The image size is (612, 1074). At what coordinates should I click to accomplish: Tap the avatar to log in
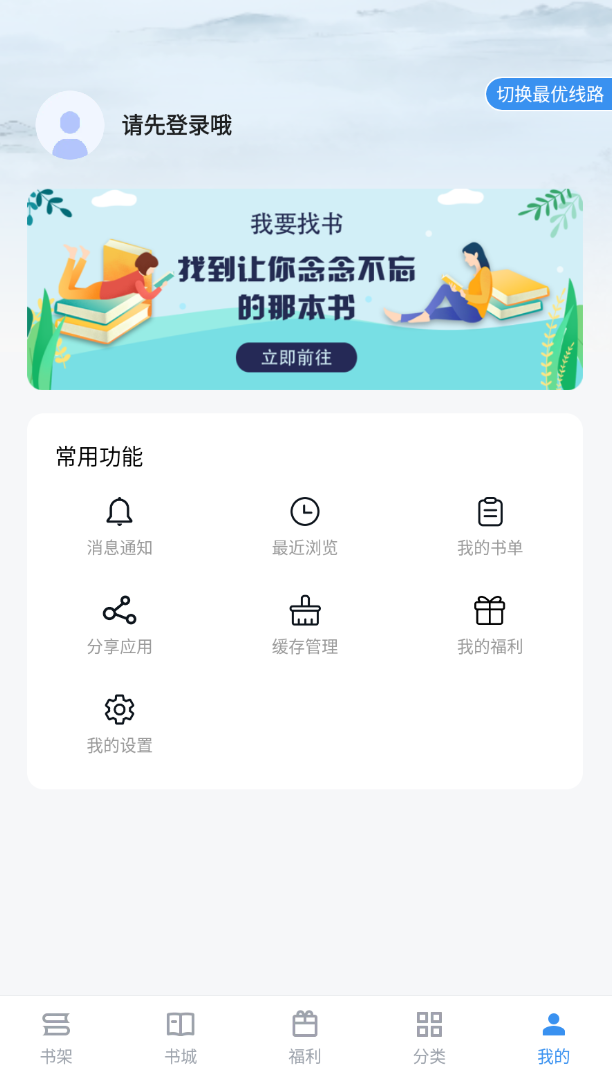[x=70, y=125]
